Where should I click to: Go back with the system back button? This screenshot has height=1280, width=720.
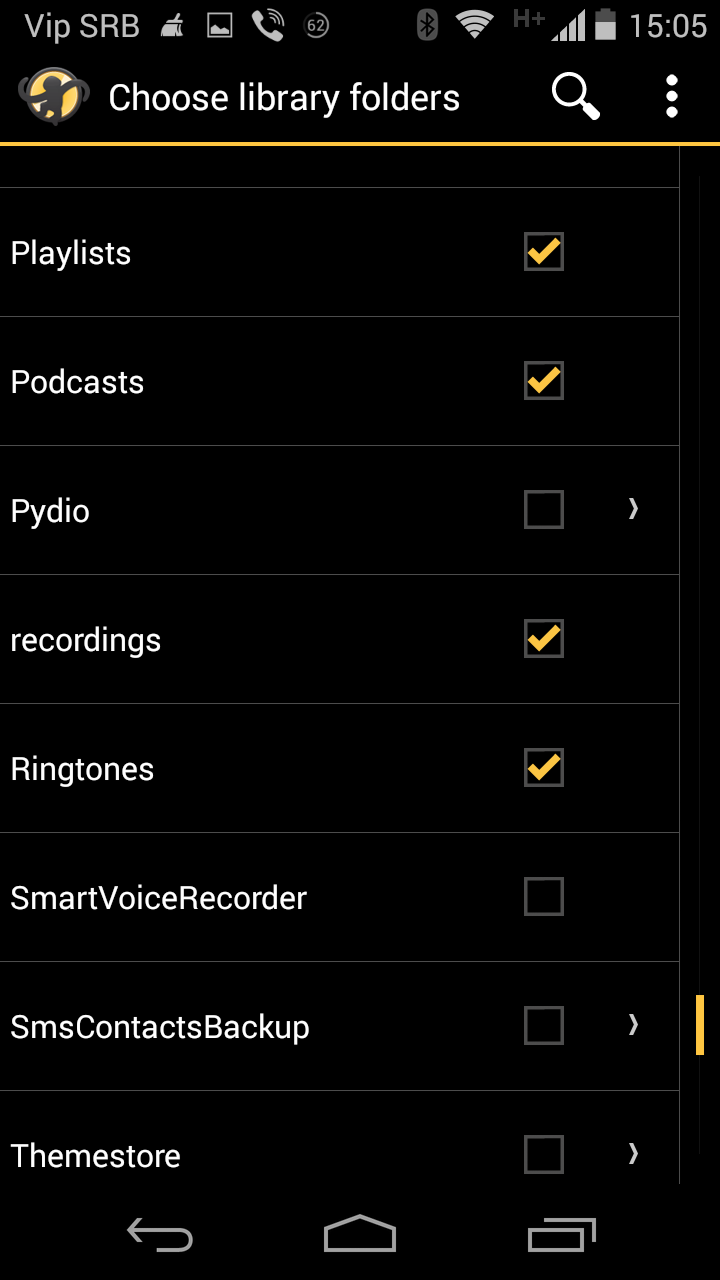pyautogui.click(x=160, y=1235)
